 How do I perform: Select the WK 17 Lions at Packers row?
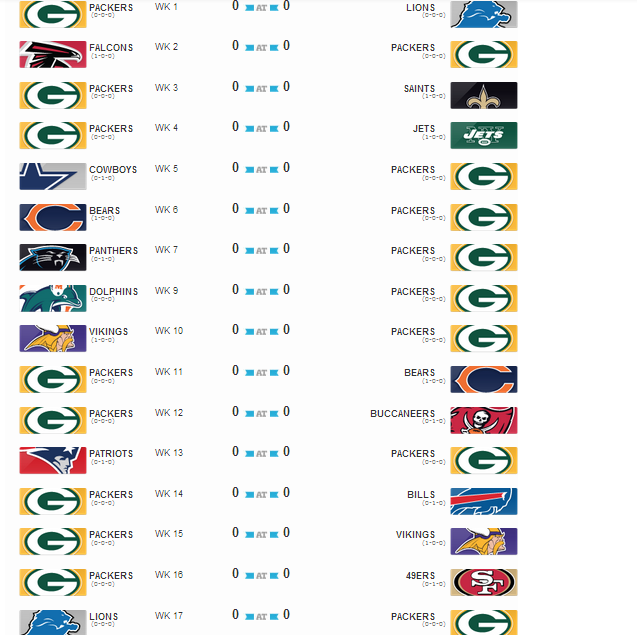coord(261,615)
